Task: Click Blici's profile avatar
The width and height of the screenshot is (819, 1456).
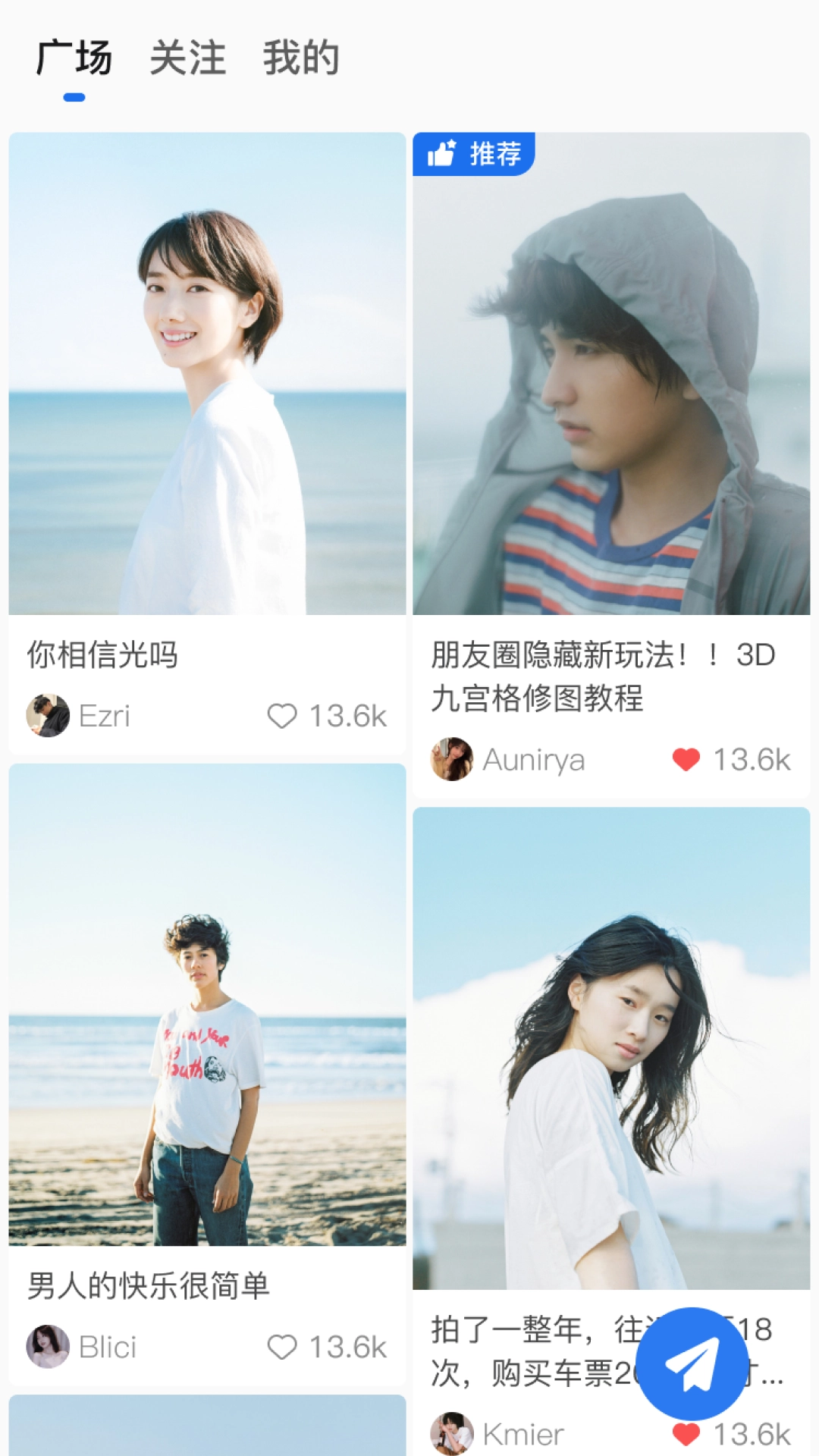Action: click(48, 1347)
